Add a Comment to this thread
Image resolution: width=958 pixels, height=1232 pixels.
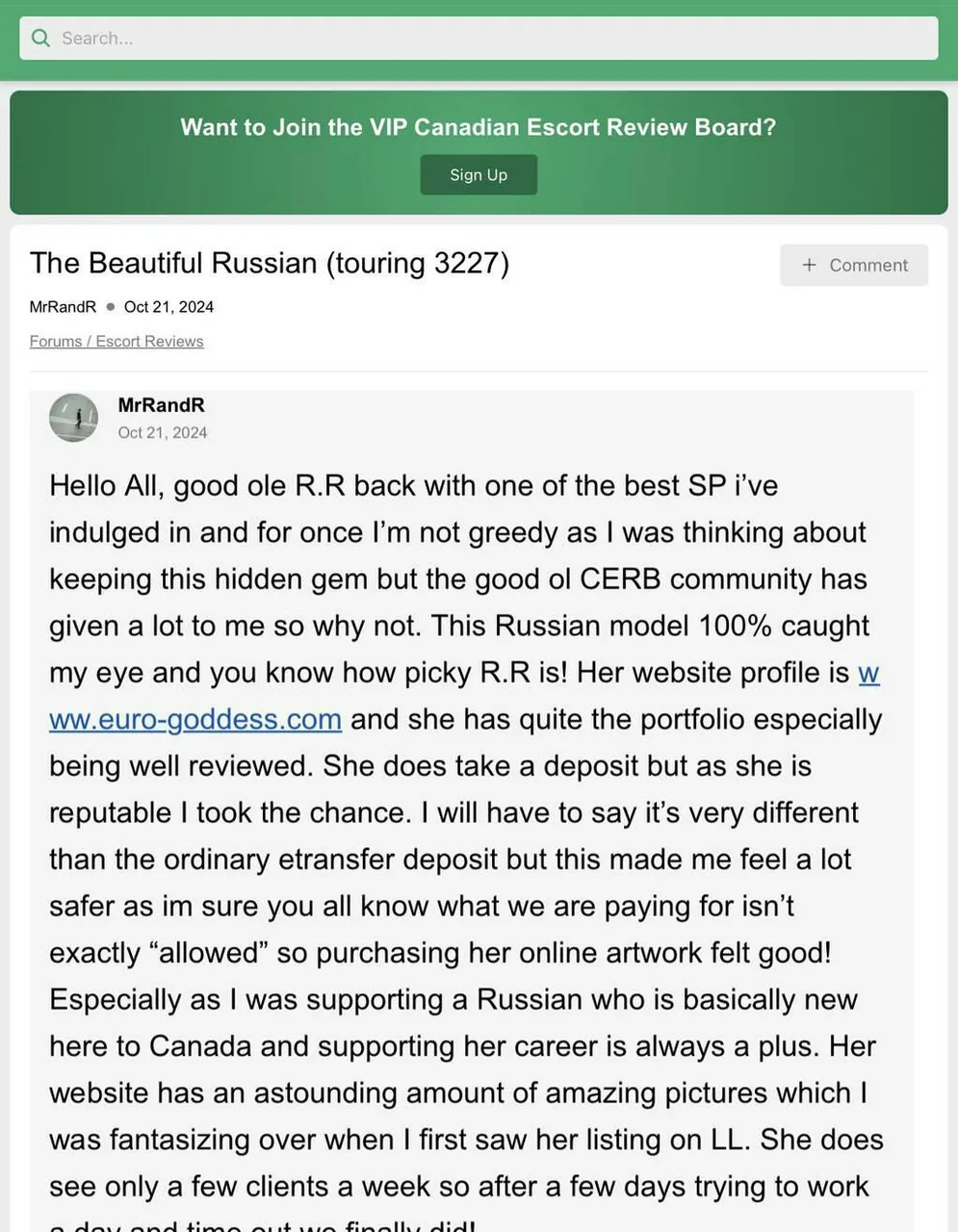pos(854,265)
